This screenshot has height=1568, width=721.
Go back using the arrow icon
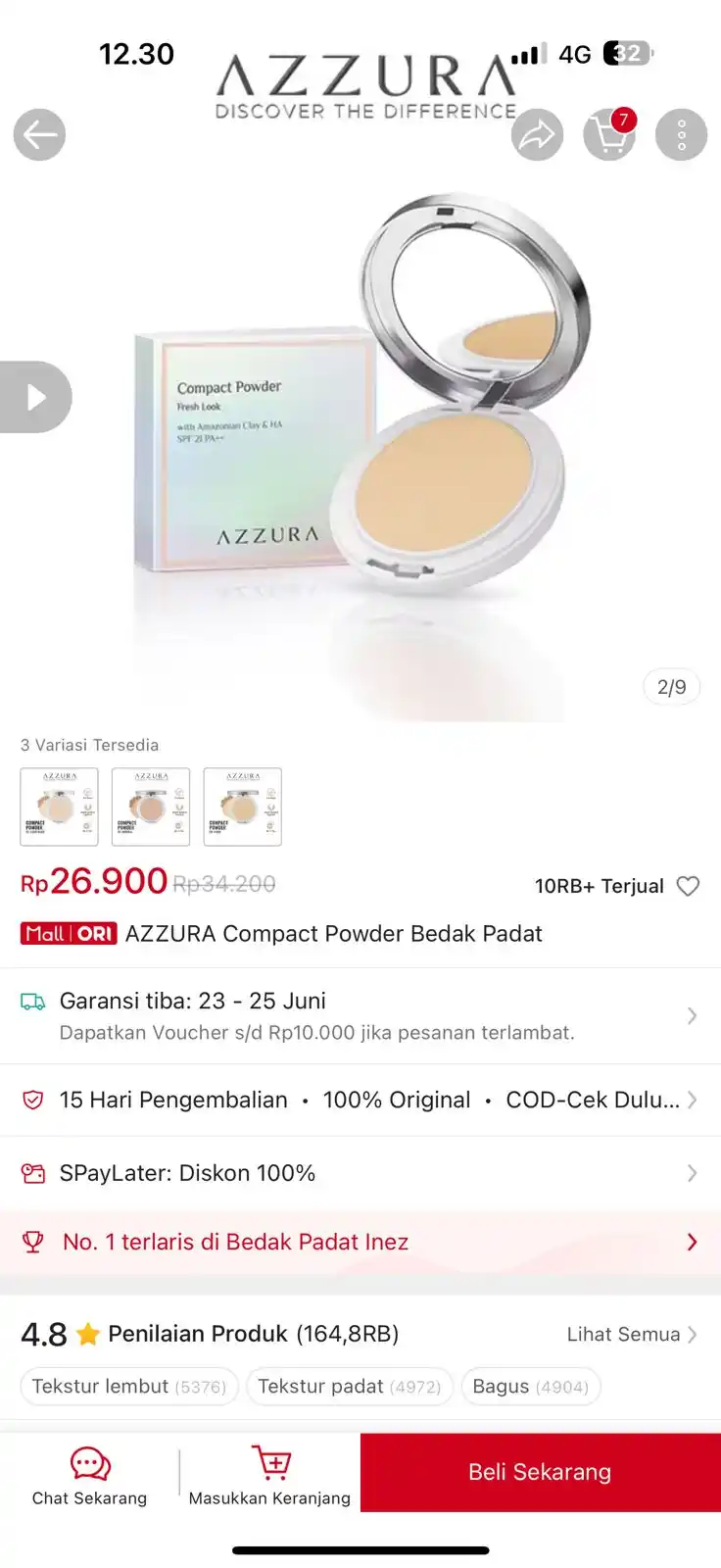coord(39,135)
